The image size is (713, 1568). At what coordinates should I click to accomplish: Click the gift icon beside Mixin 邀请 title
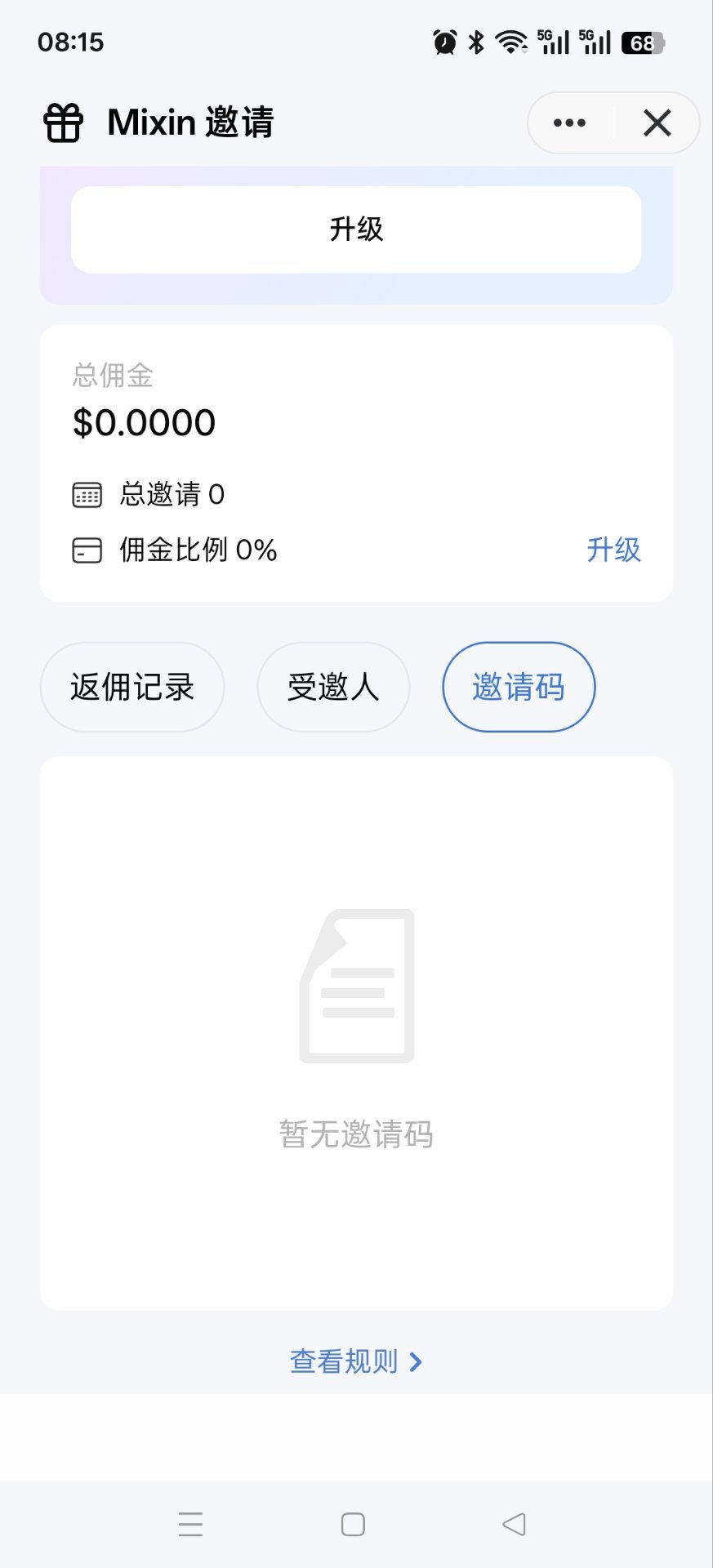(63, 122)
